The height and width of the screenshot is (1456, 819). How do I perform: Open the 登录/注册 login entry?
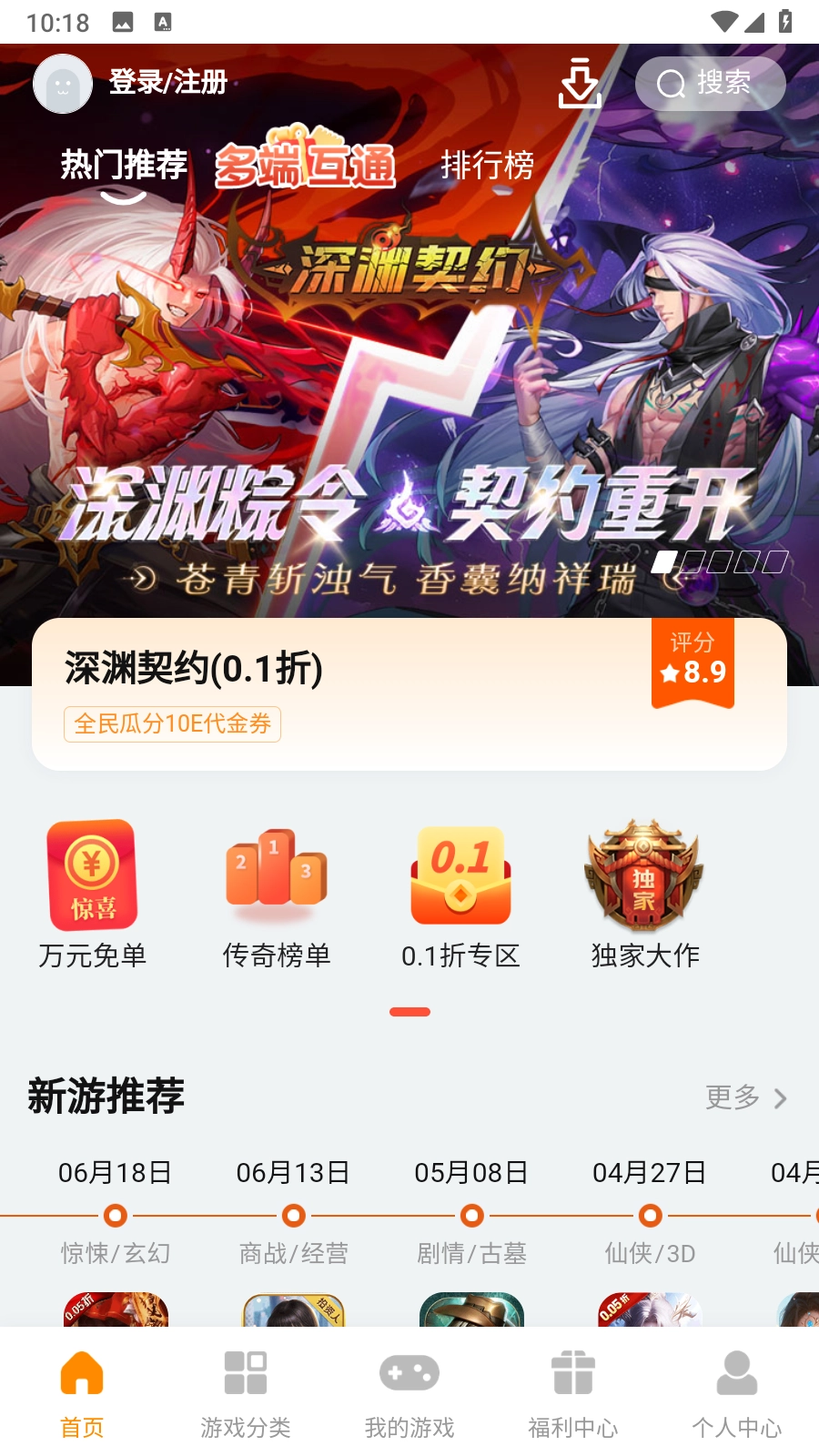[x=167, y=83]
